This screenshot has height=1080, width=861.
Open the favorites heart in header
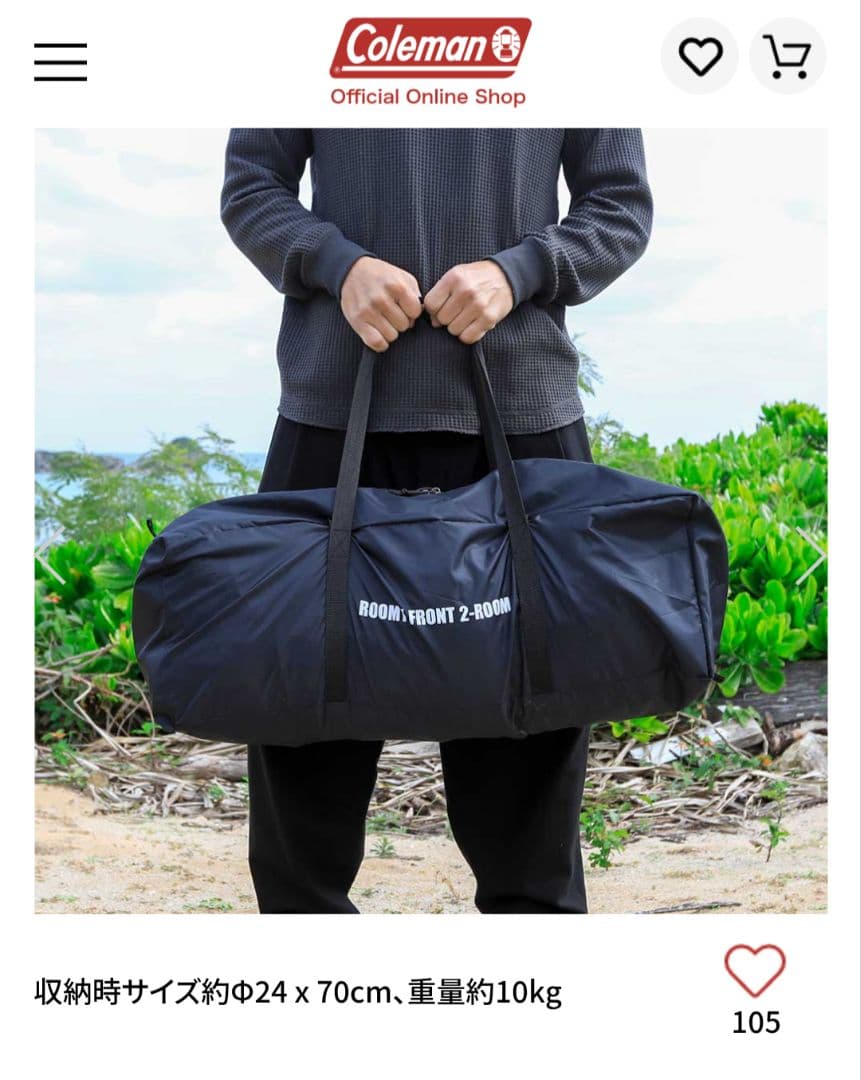(700, 56)
